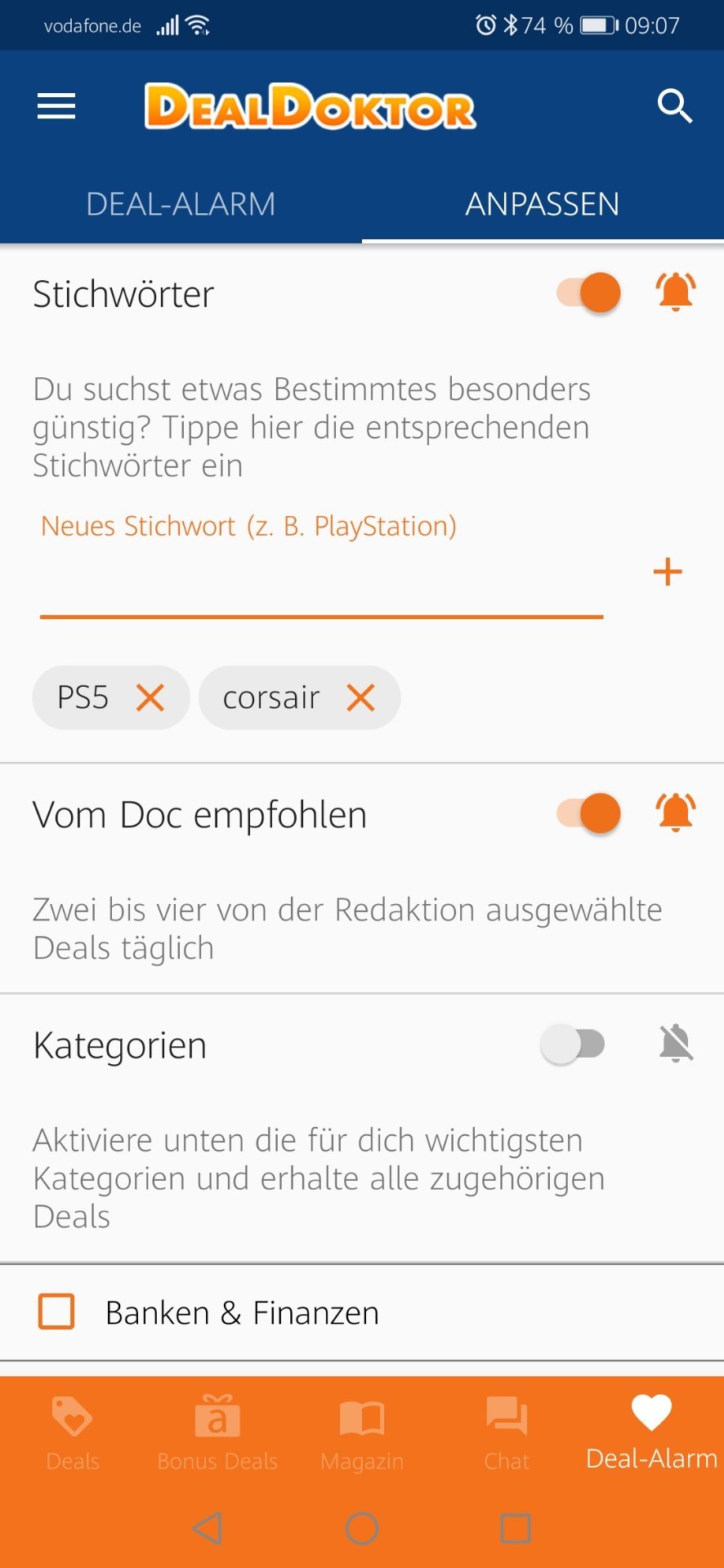Screen dimensions: 724x1568
Task: Switch to the Magazin tab
Action: coord(362,1433)
